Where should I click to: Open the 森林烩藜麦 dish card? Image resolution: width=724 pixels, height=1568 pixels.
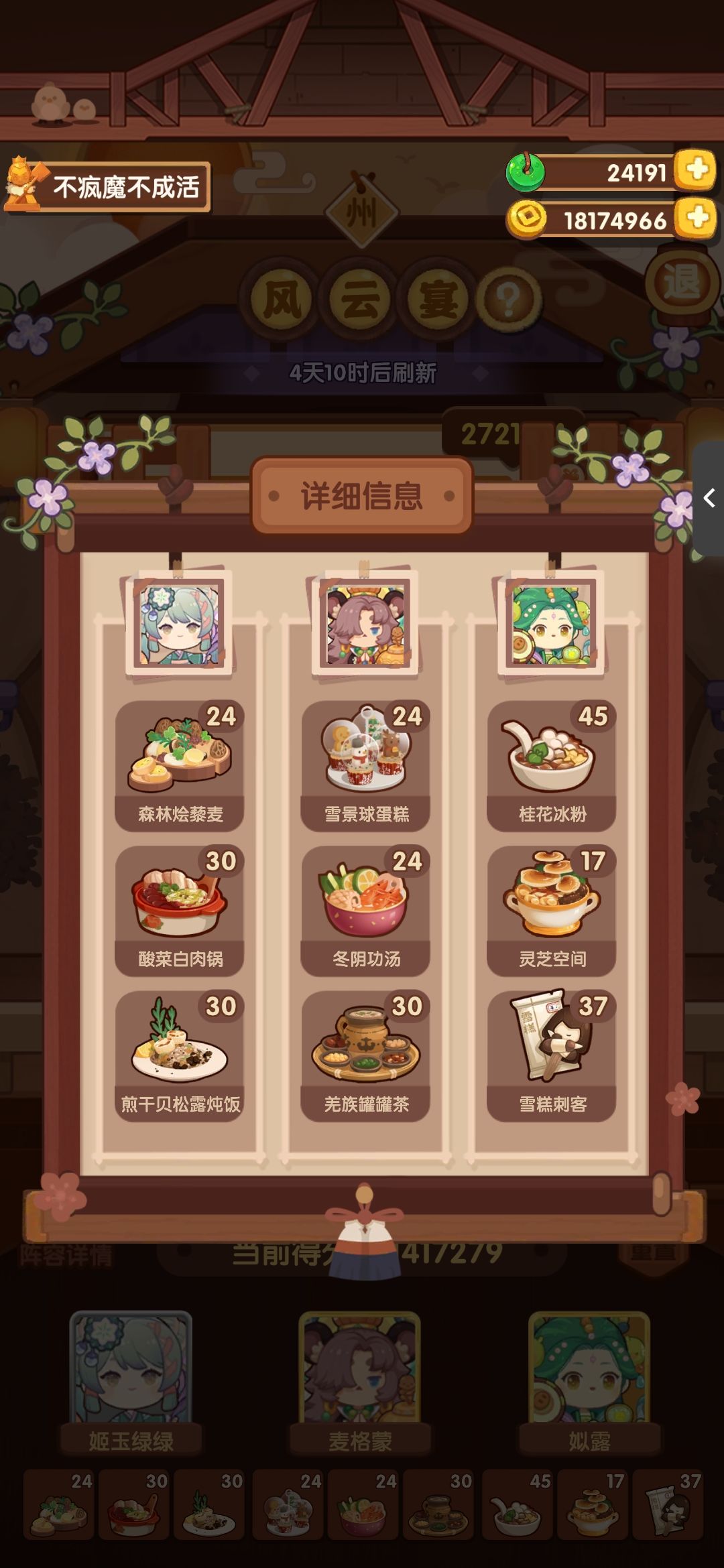tap(180, 766)
